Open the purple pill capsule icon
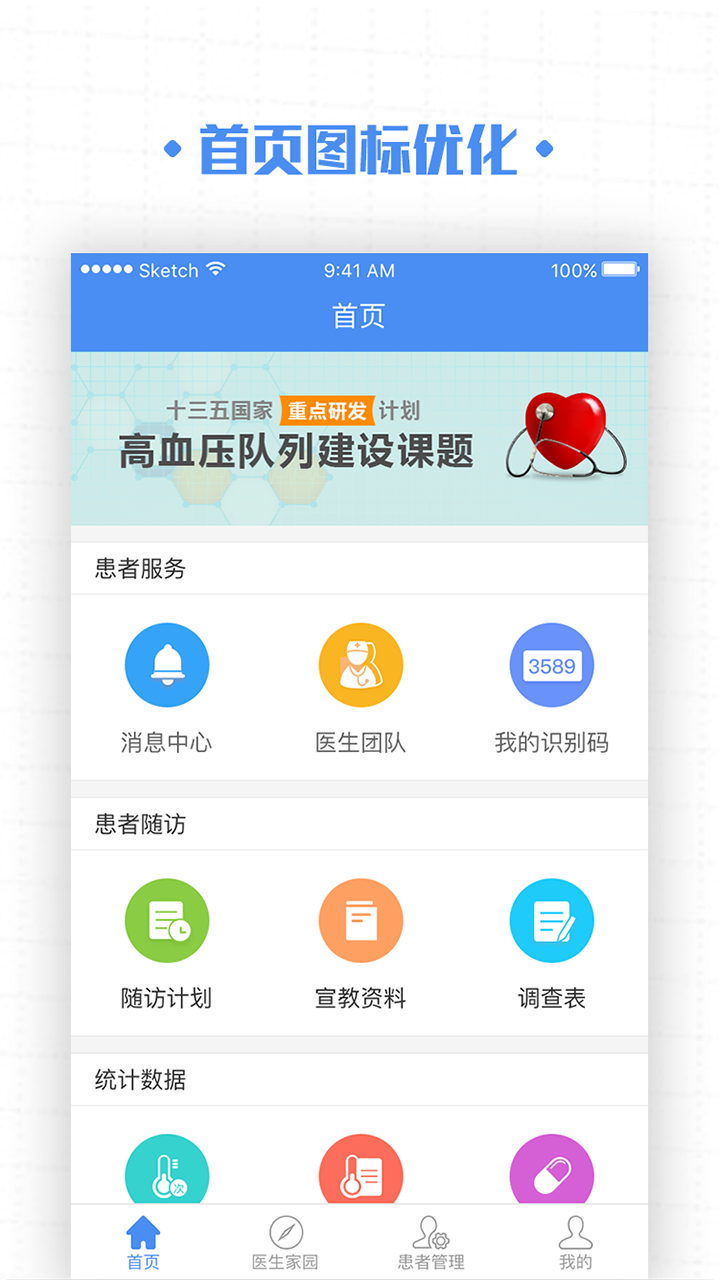The height and width of the screenshot is (1280, 720). click(x=552, y=1172)
